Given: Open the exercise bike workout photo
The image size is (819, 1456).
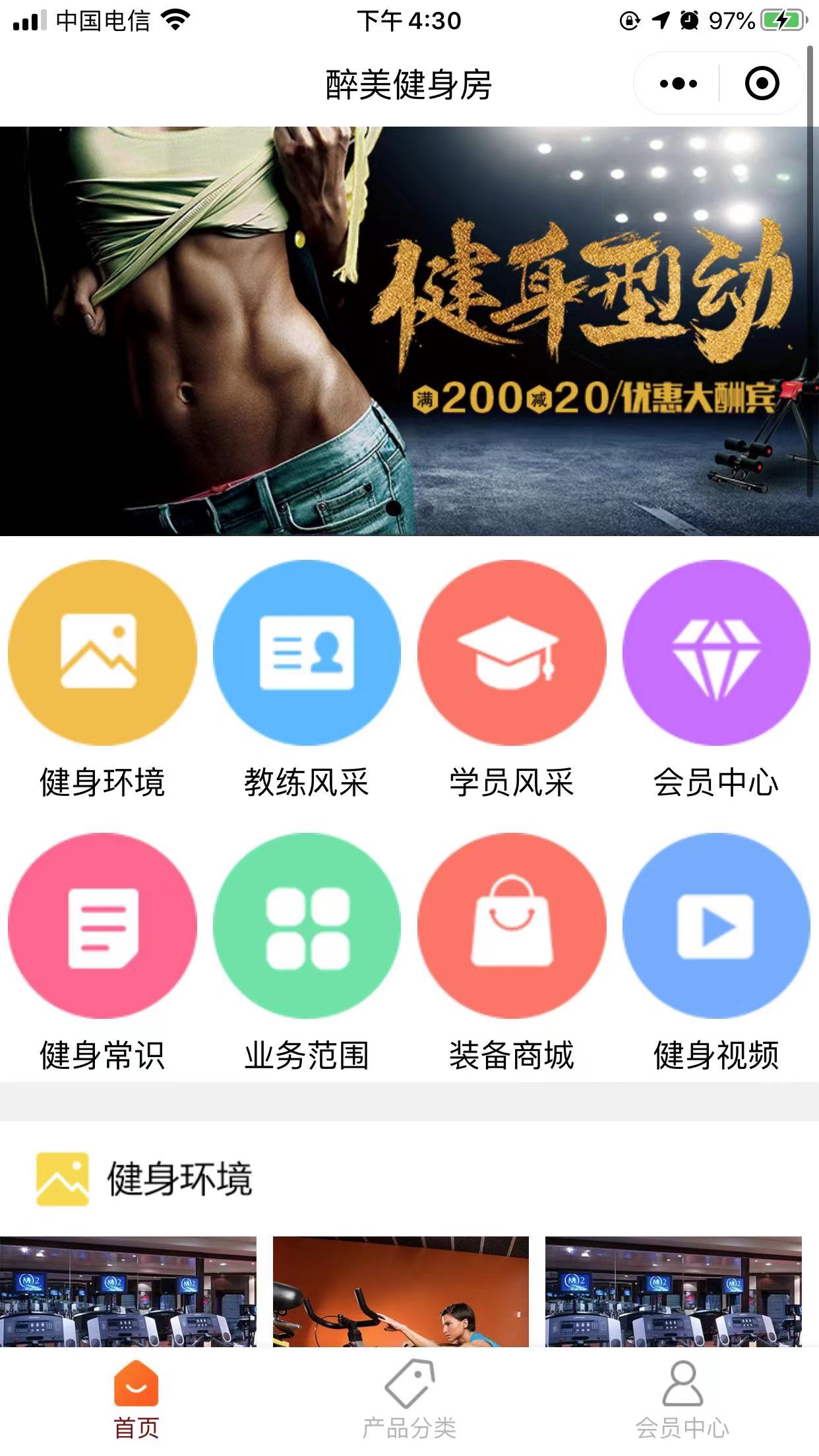Looking at the screenshot, I should point(401,1291).
